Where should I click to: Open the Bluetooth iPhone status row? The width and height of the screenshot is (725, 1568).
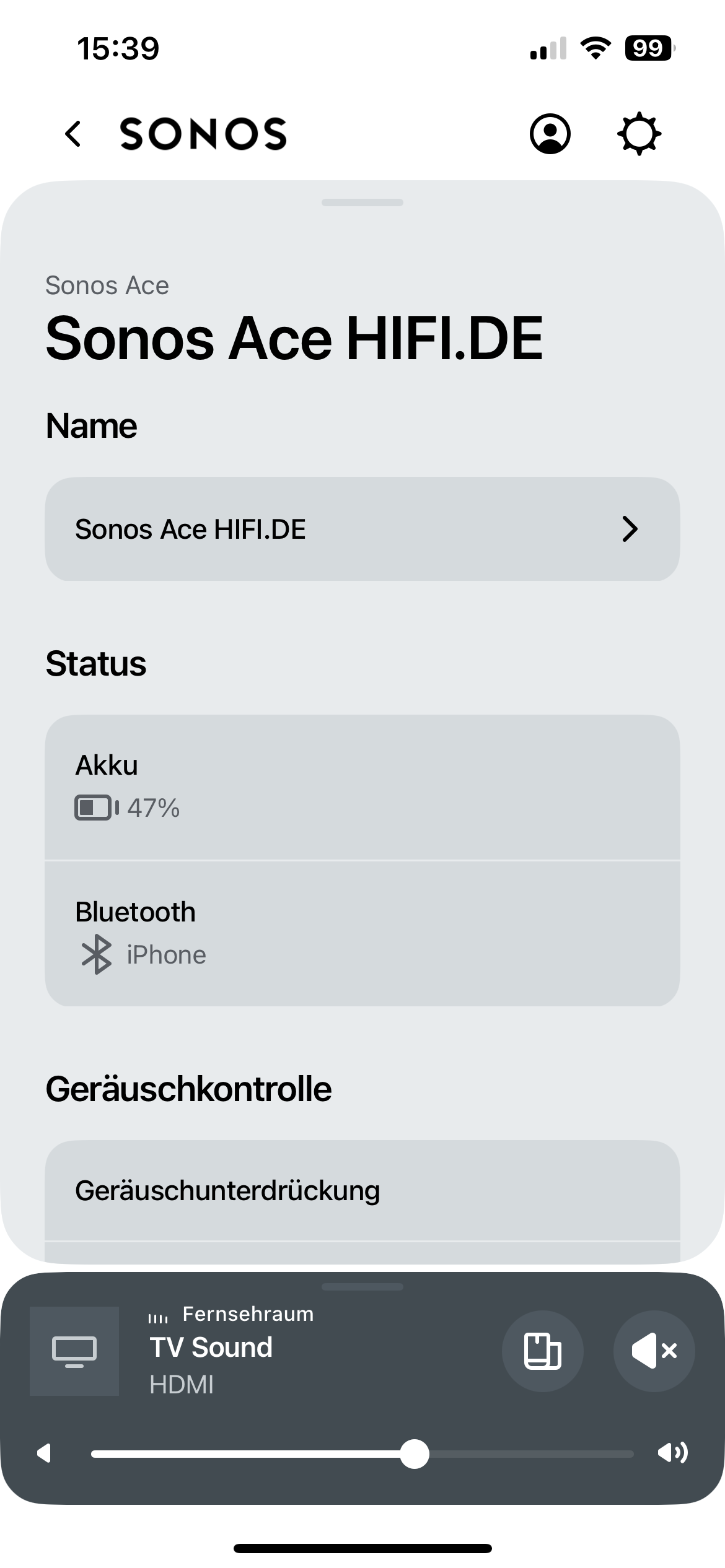click(x=362, y=933)
